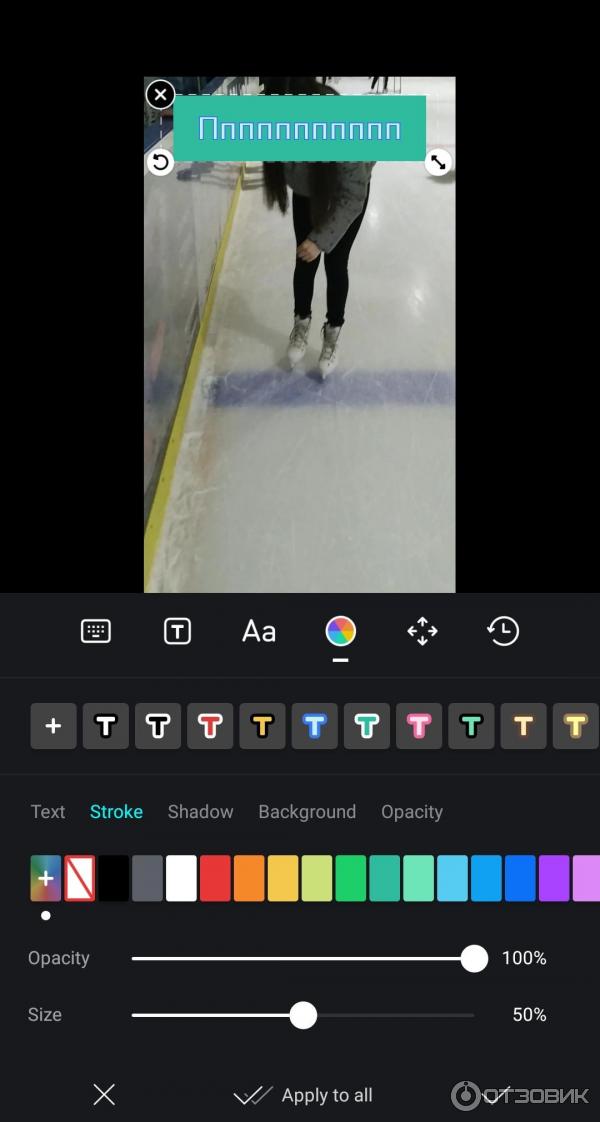
Task: Open the move/position arrows tool
Action: [x=422, y=631]
